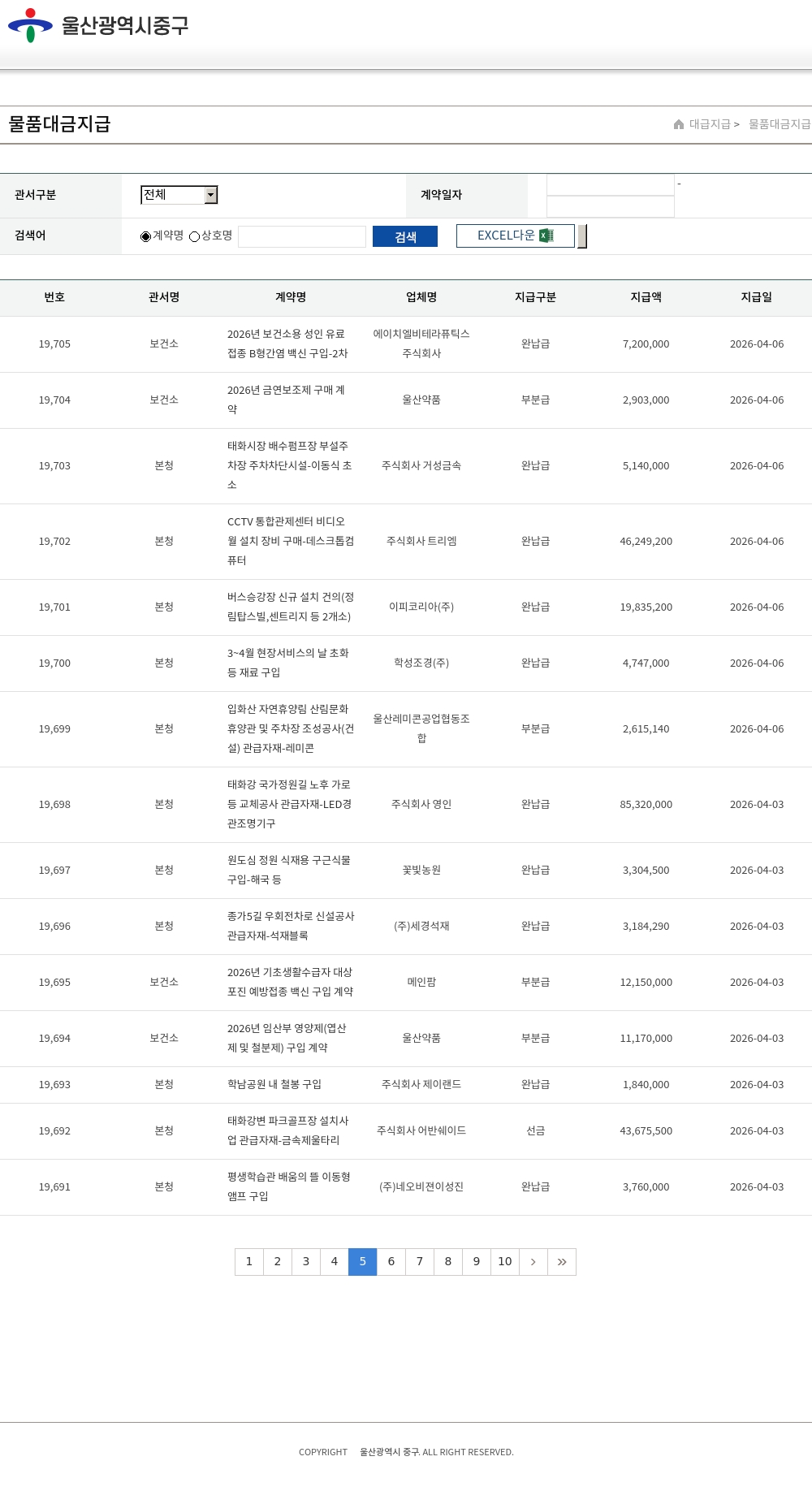Go to page 6
Viewport: 812px width, 1504px height.
click(x=391, y=1261)
